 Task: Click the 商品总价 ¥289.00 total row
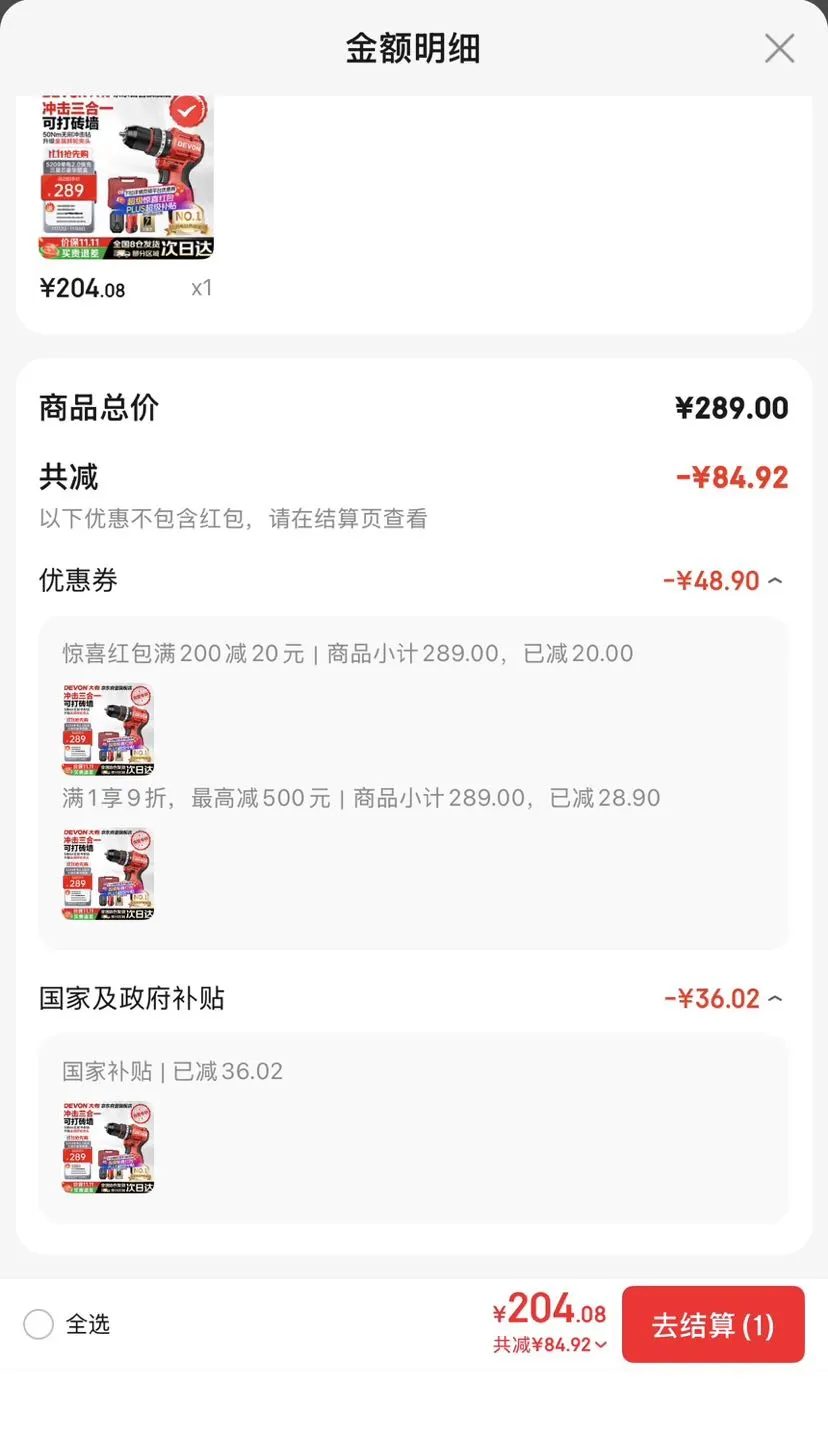(413, 407)
